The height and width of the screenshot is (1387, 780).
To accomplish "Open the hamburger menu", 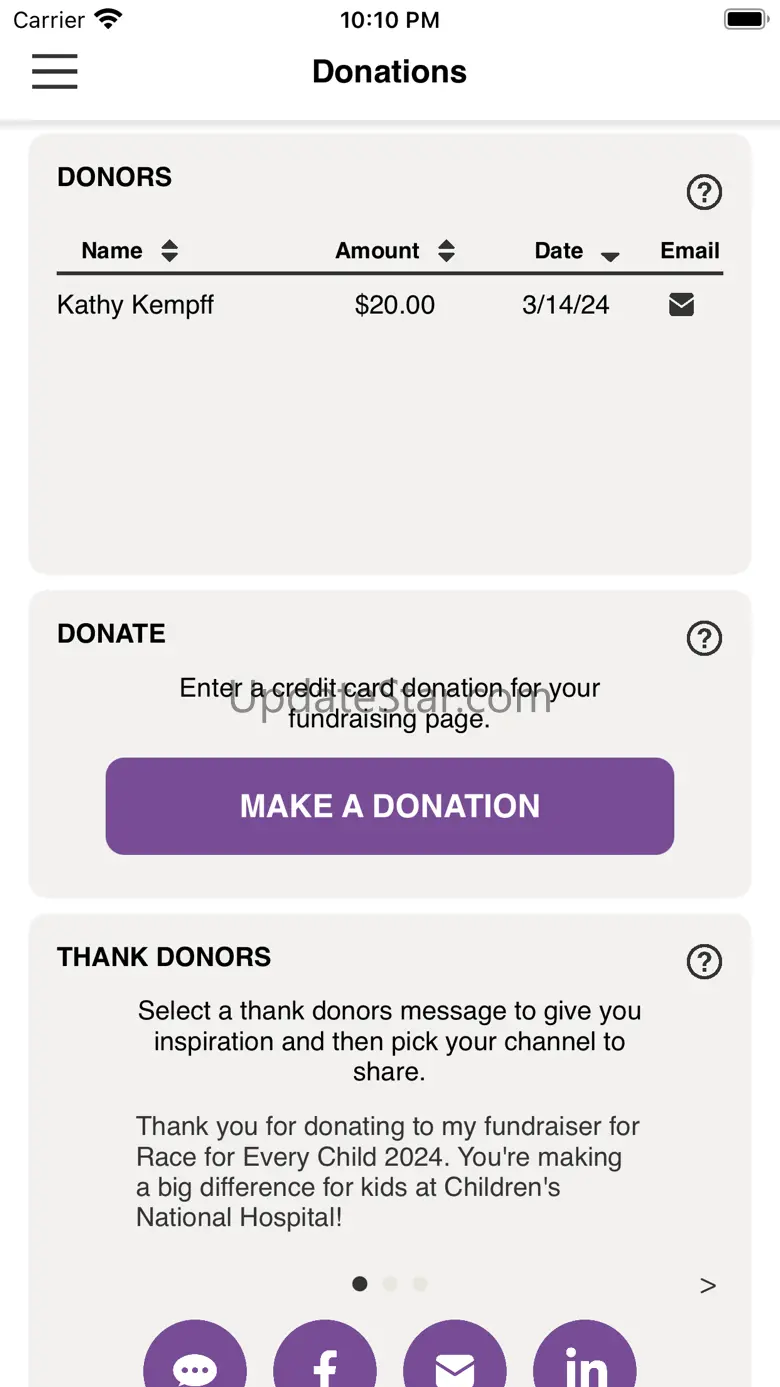I will pyautogui.click(x=54, y=71).
